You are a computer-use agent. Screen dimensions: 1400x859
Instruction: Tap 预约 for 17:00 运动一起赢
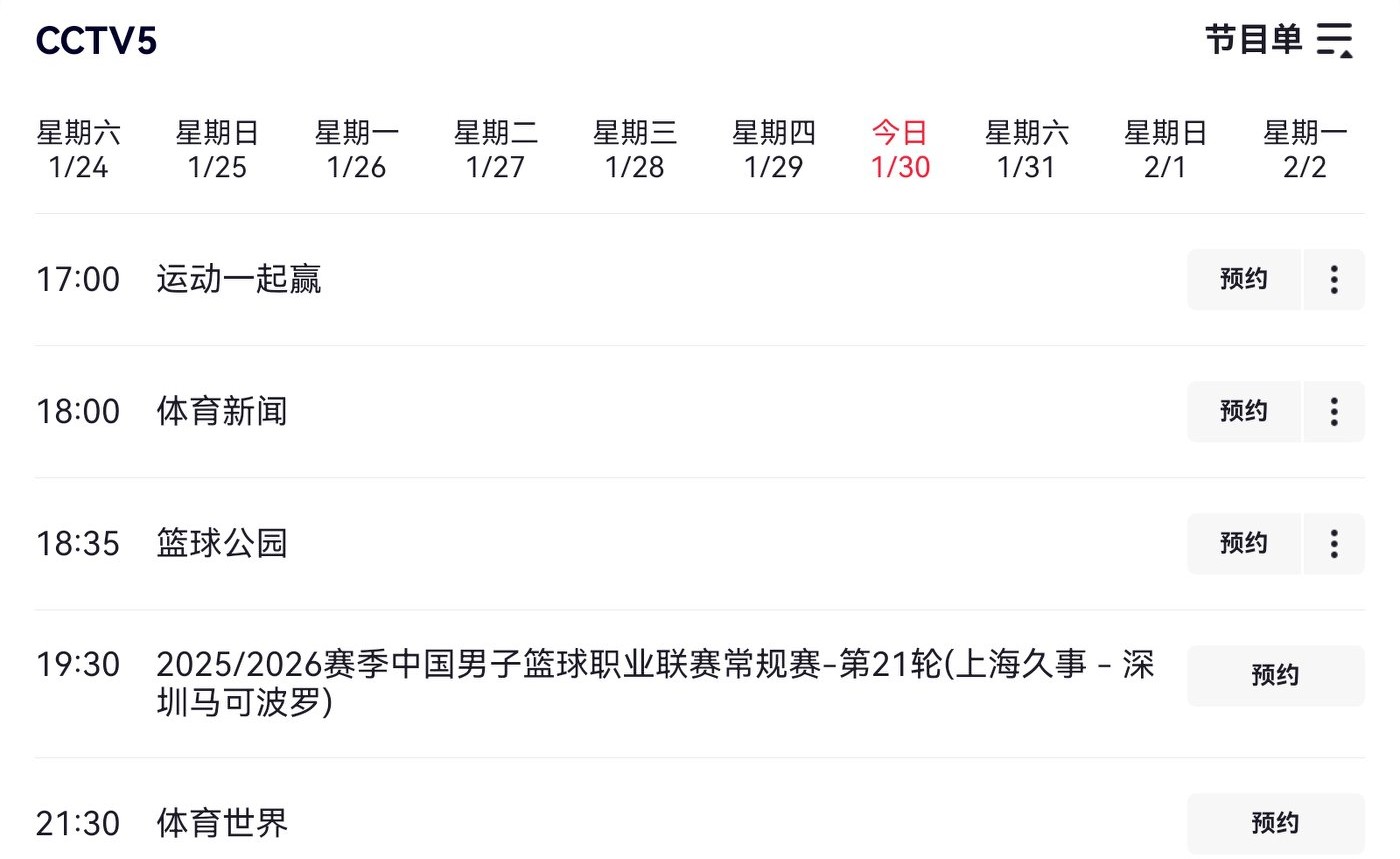pyautogui.click(x=1243, y=279)
